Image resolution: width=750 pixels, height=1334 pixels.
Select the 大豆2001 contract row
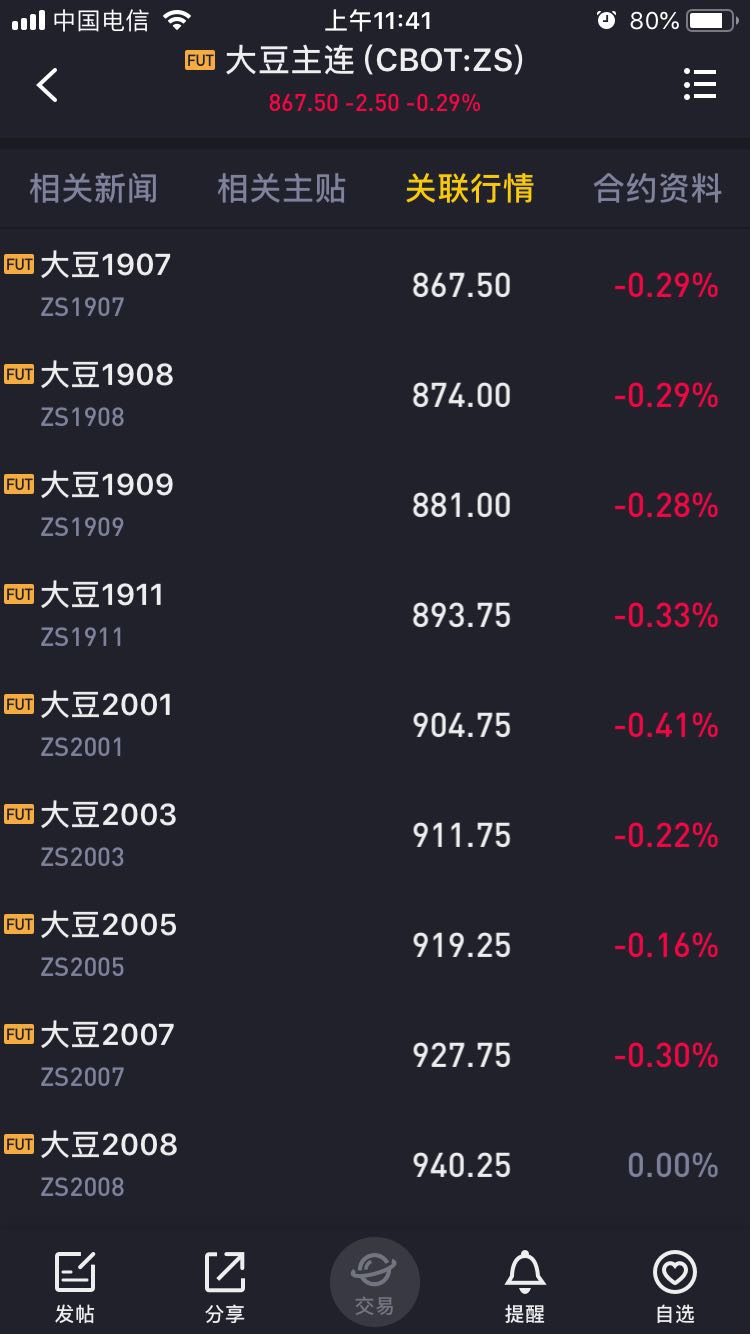point(375,725)
